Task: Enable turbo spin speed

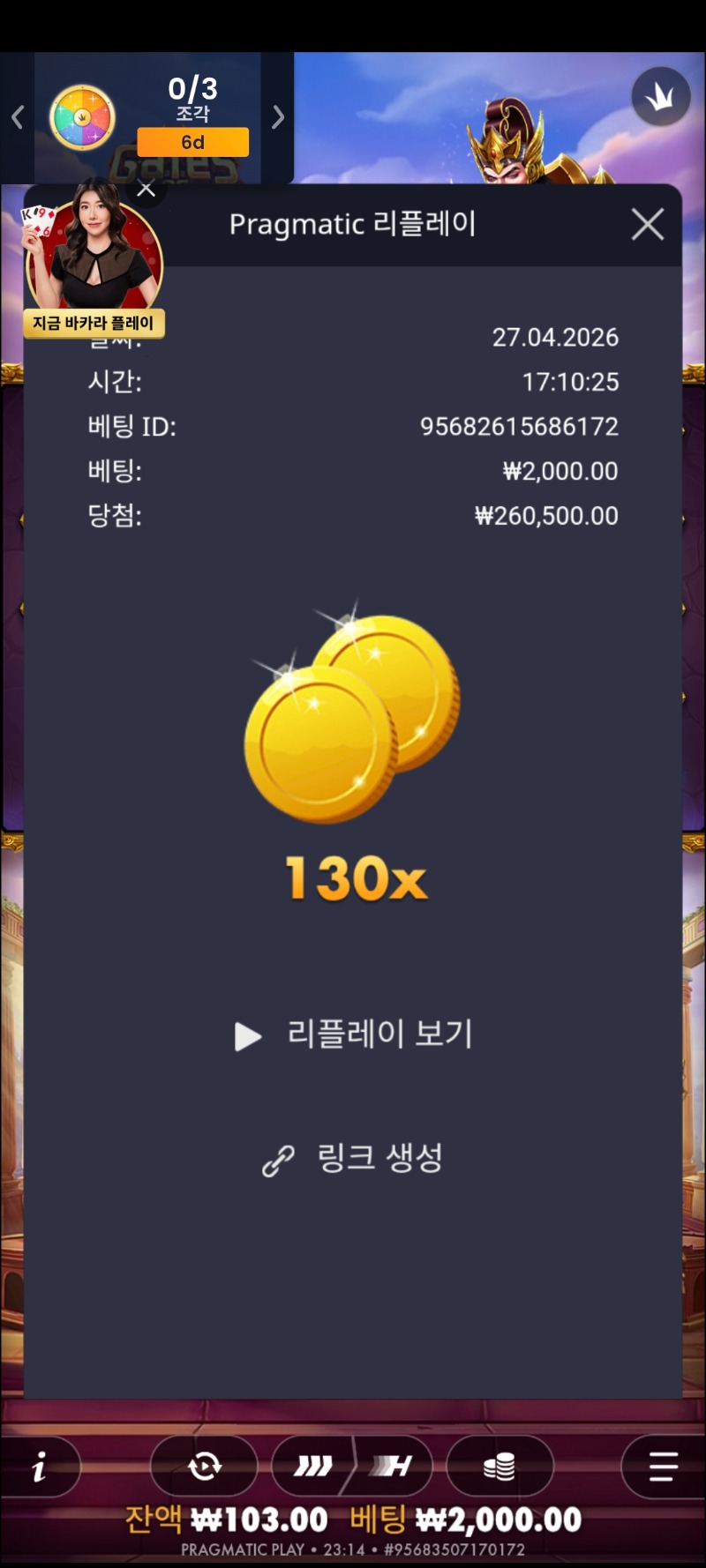Action: [x=312, y=1467]
